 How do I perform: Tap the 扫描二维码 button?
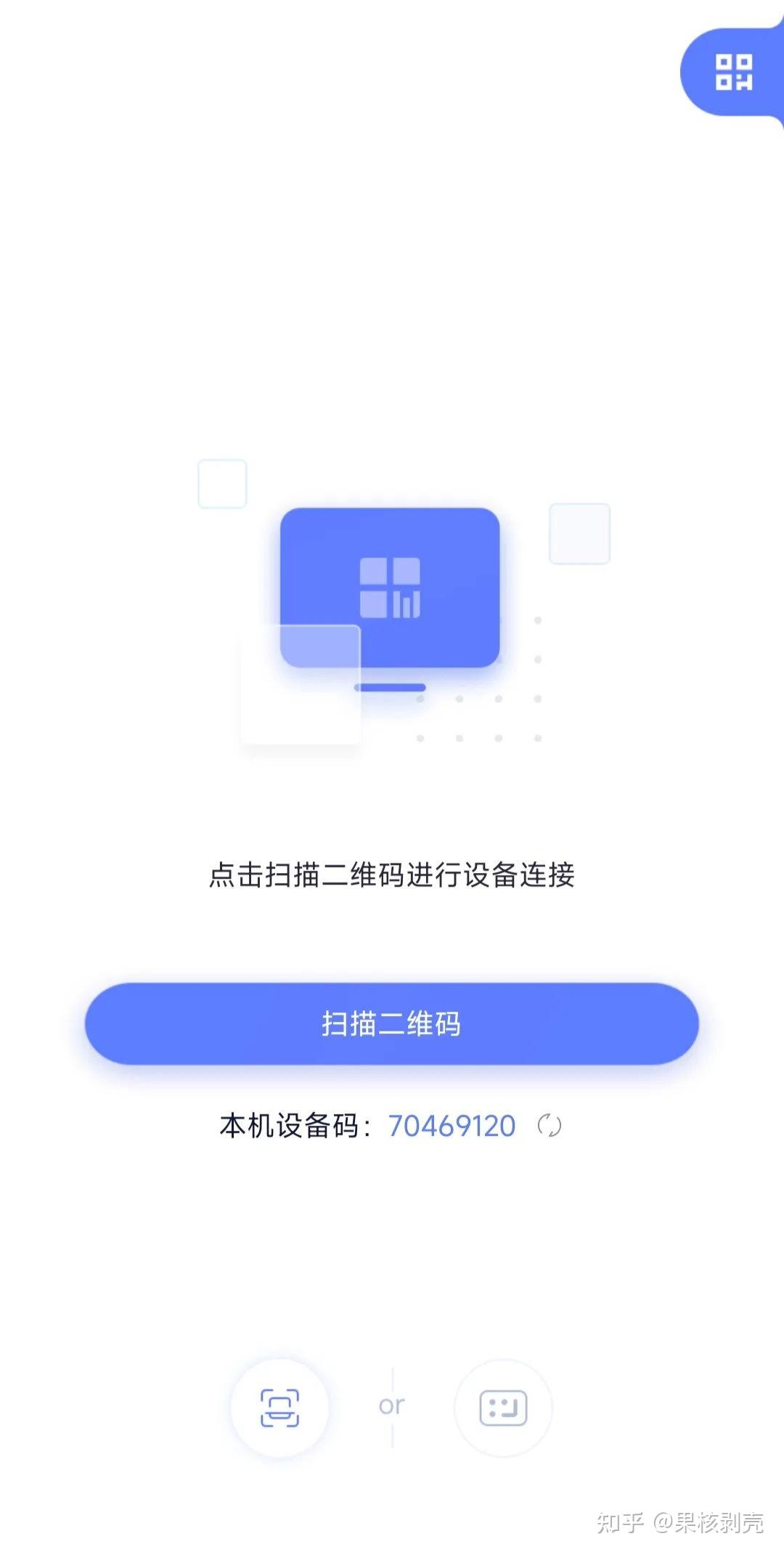click(x=391, y=1023)
